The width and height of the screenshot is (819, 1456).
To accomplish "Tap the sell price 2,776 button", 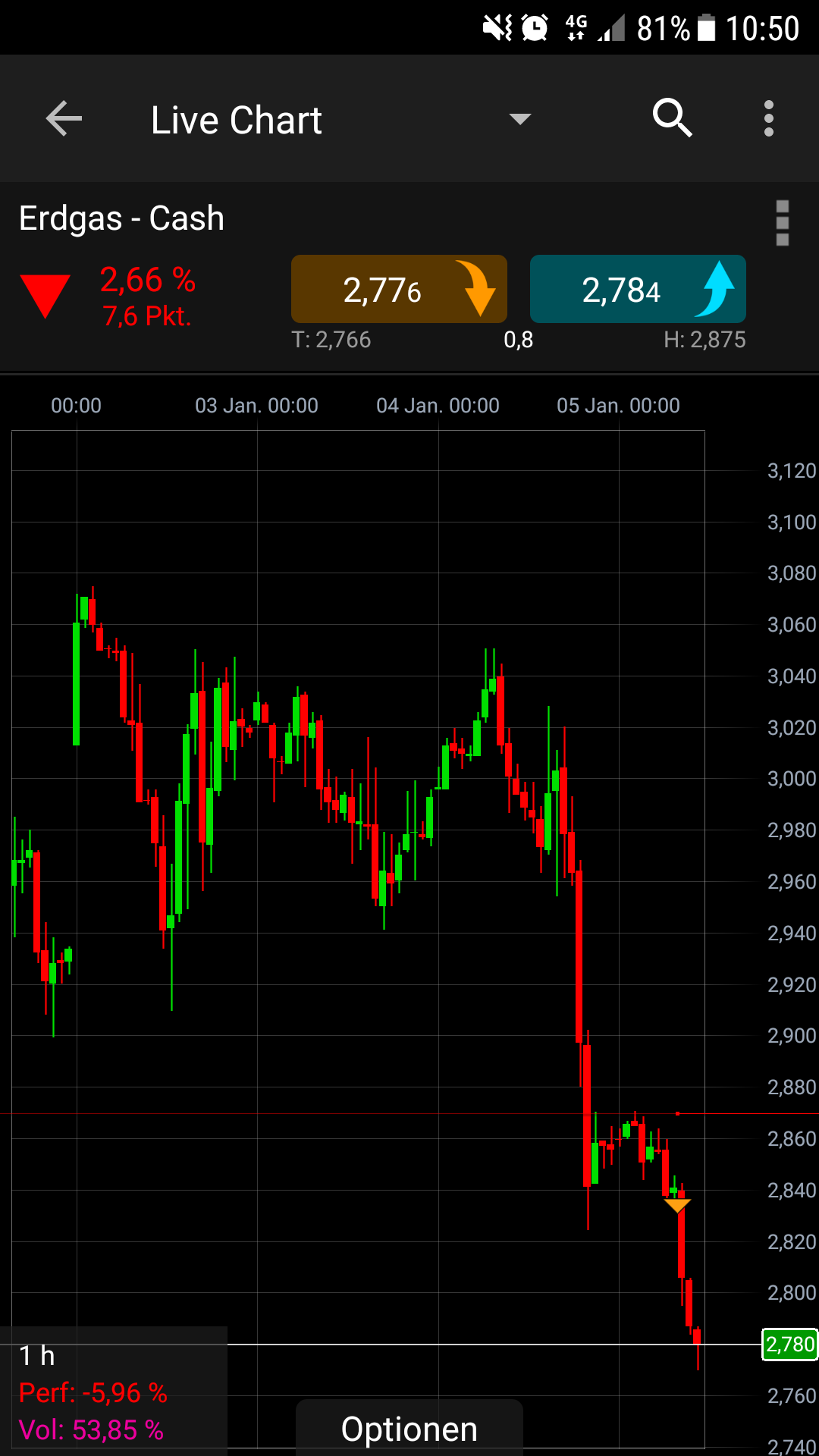I will tap(399, 289).
